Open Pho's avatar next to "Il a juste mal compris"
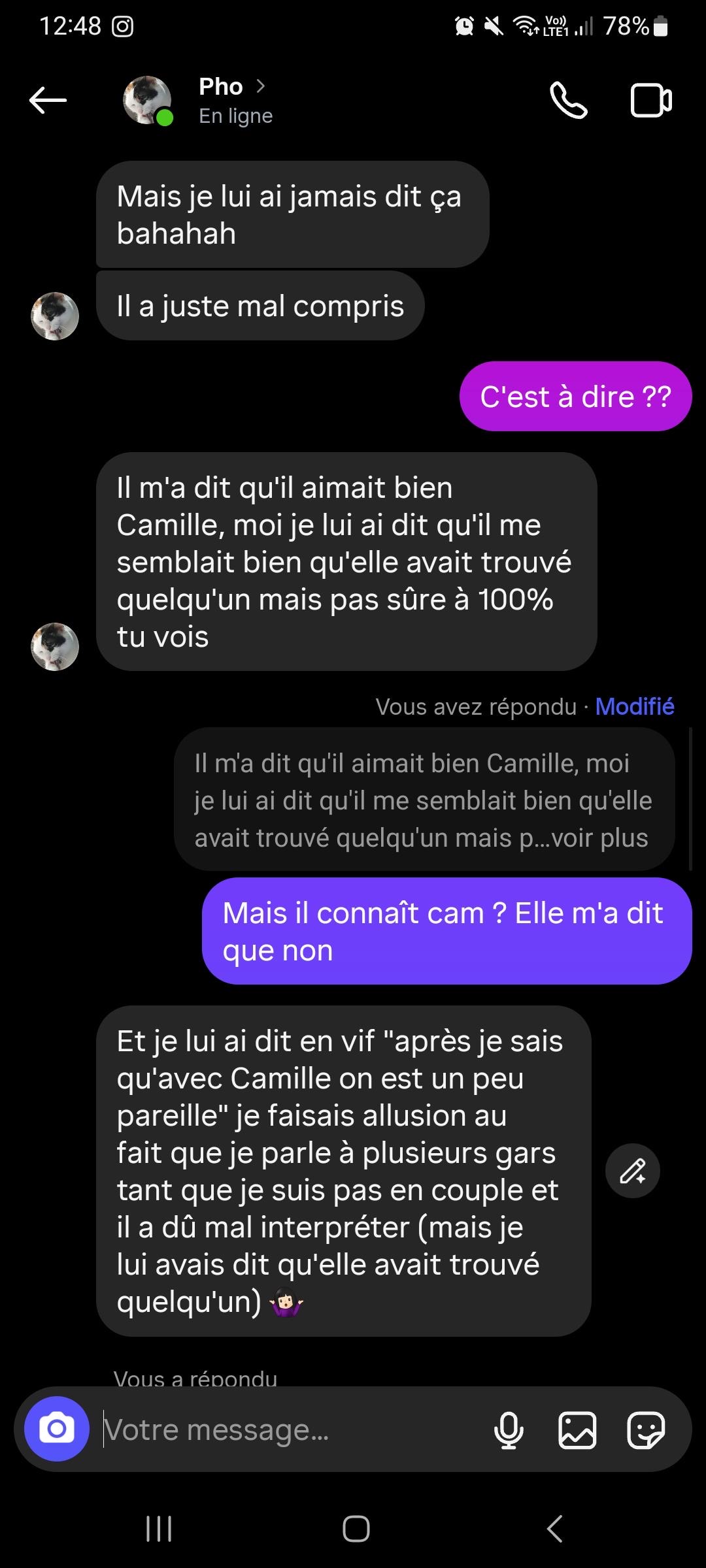This screenshot has height=1568, width=706. click(55, 316)
